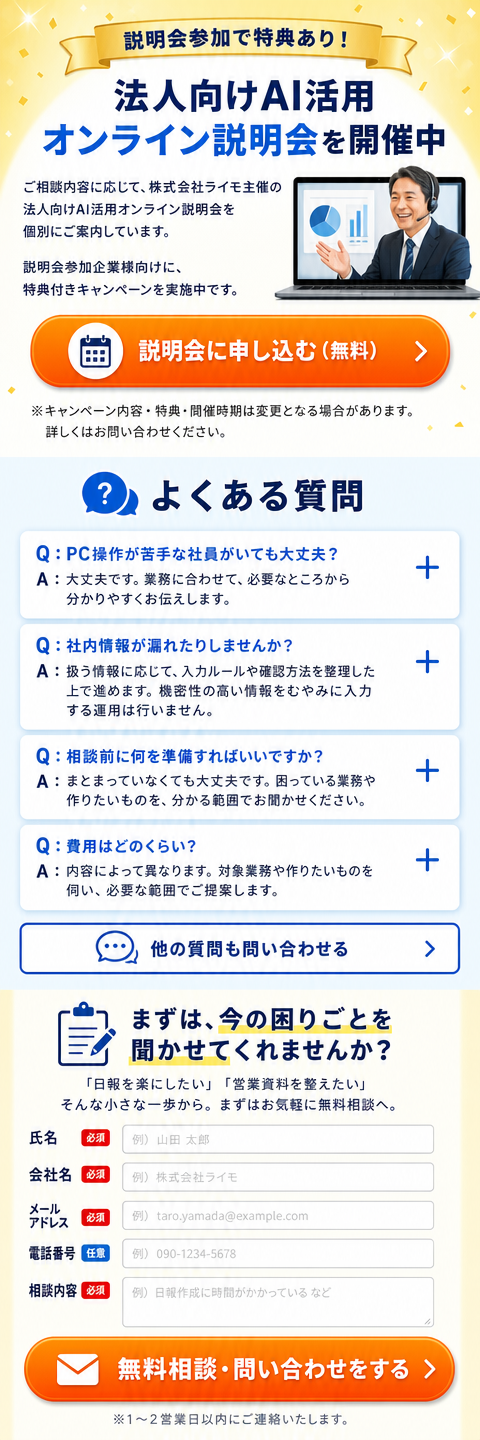This screenshot has width=480, height=1440.
Task: Submit via 無料相談・問い合わせをする button
Action: point(240,1369)
